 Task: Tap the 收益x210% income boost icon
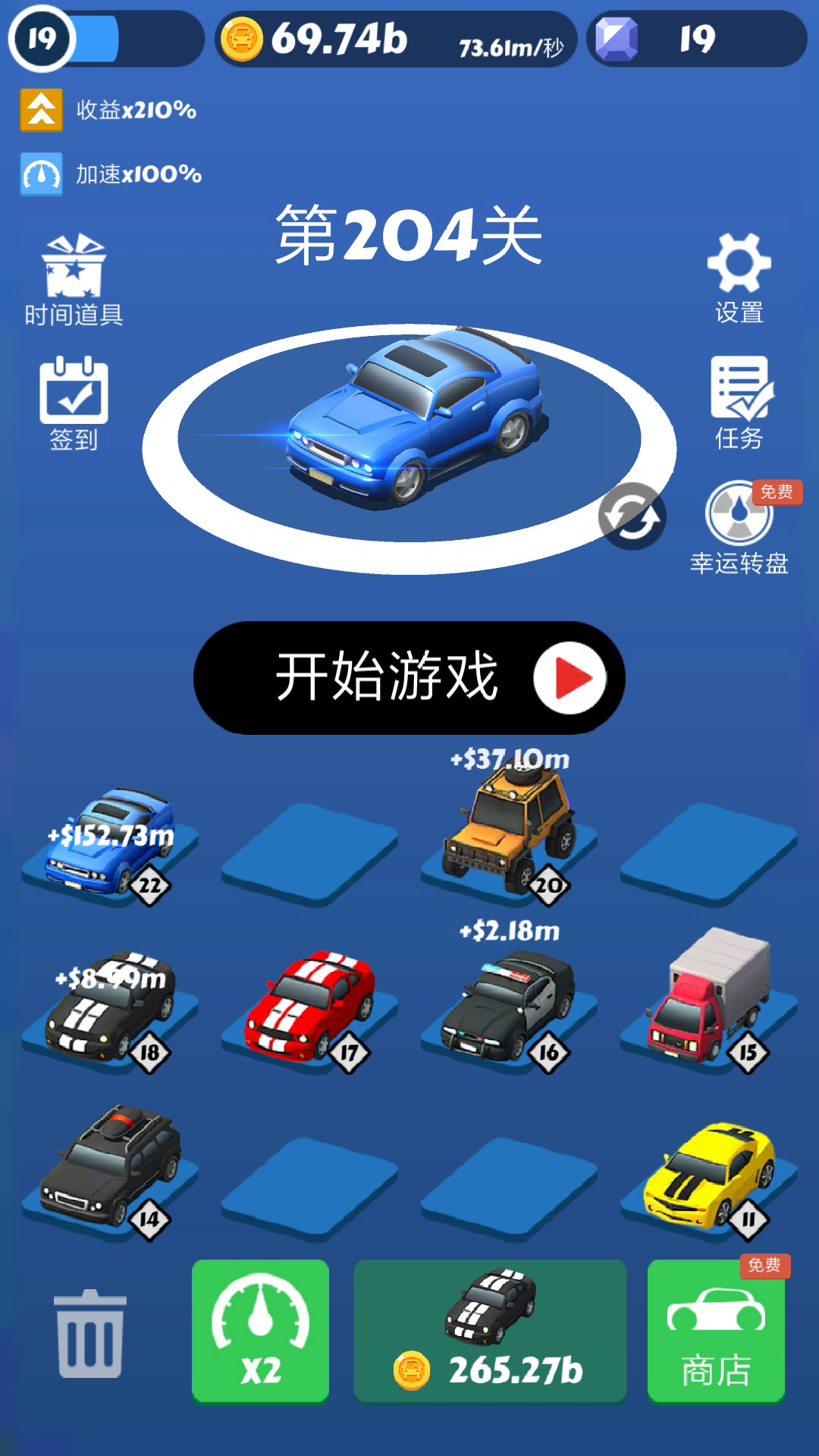tap(42, 110)
